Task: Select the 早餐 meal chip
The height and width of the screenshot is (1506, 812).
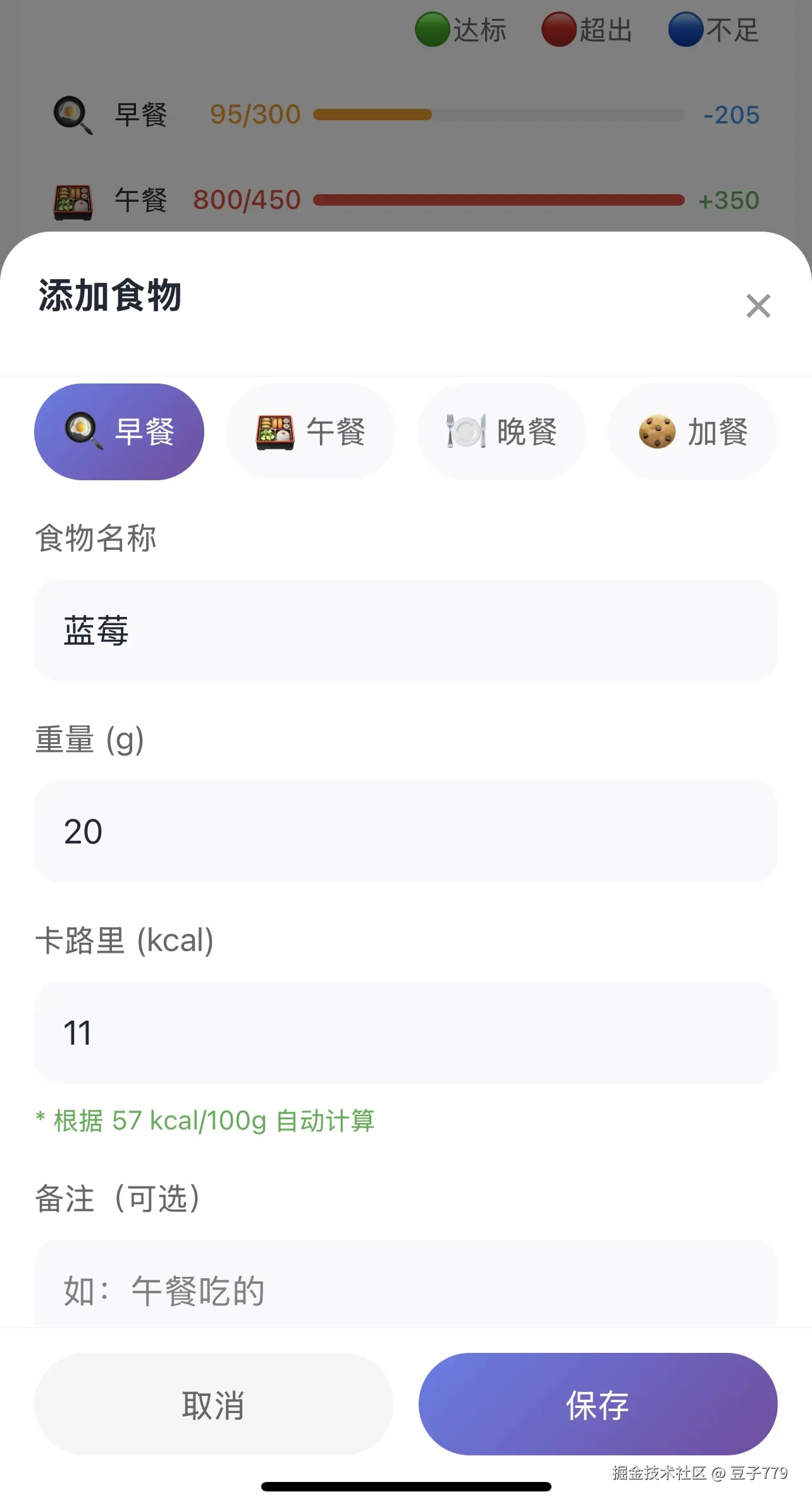Action: (119, 432)
